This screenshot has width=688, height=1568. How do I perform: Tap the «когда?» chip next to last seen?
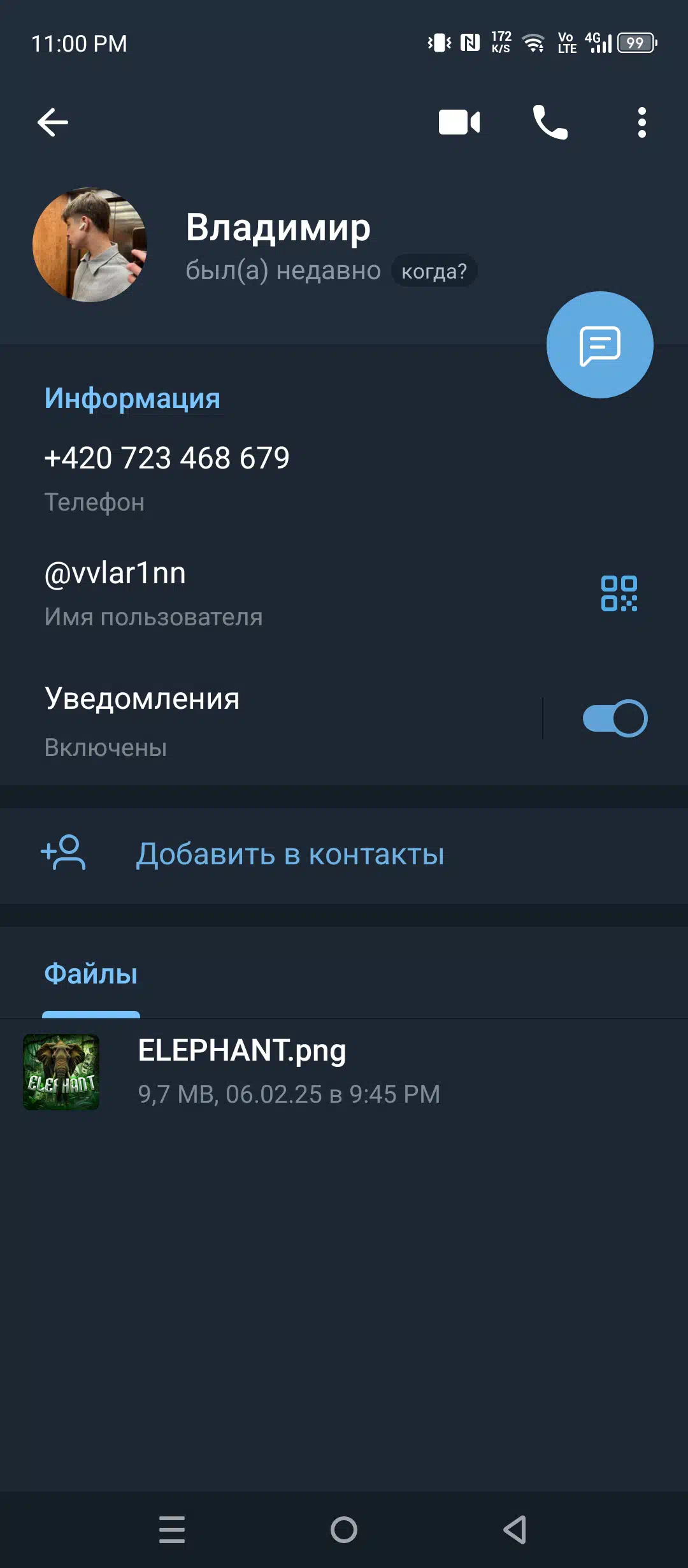coord(434,271)
